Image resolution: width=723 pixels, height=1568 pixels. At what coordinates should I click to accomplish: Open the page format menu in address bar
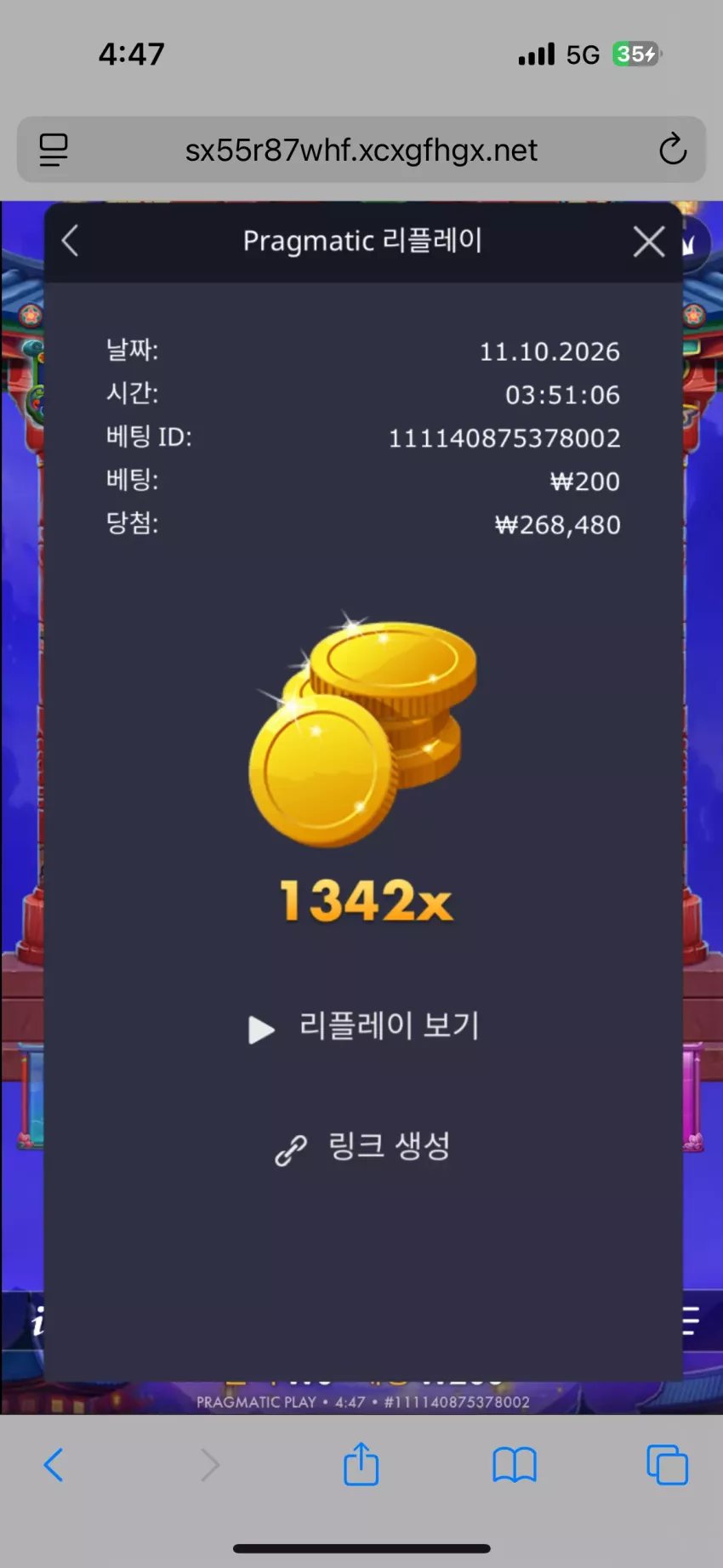(54, 150)
